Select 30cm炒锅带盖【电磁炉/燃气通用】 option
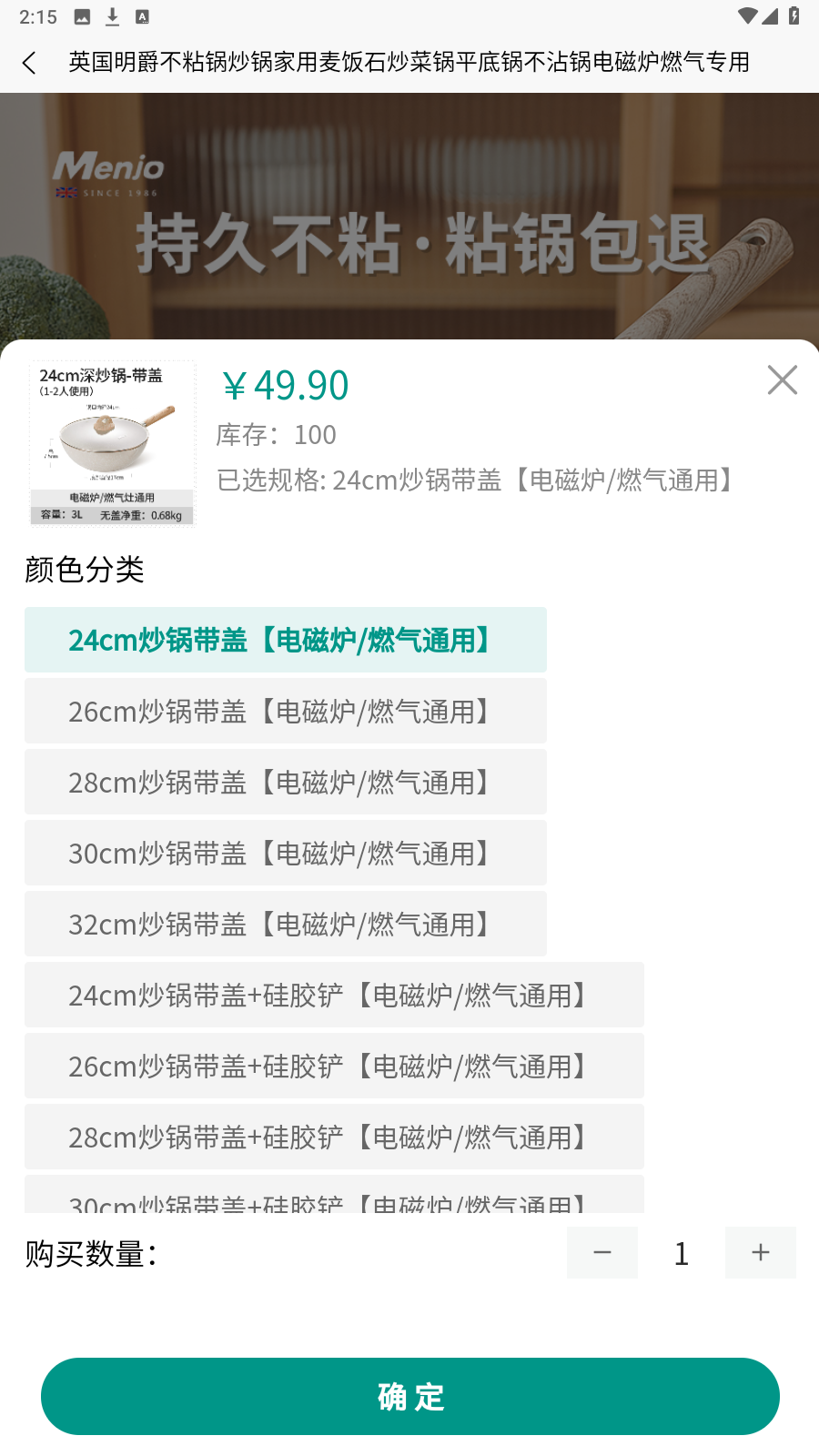The width and height of the screenshot is (819, 1456). 285,853
